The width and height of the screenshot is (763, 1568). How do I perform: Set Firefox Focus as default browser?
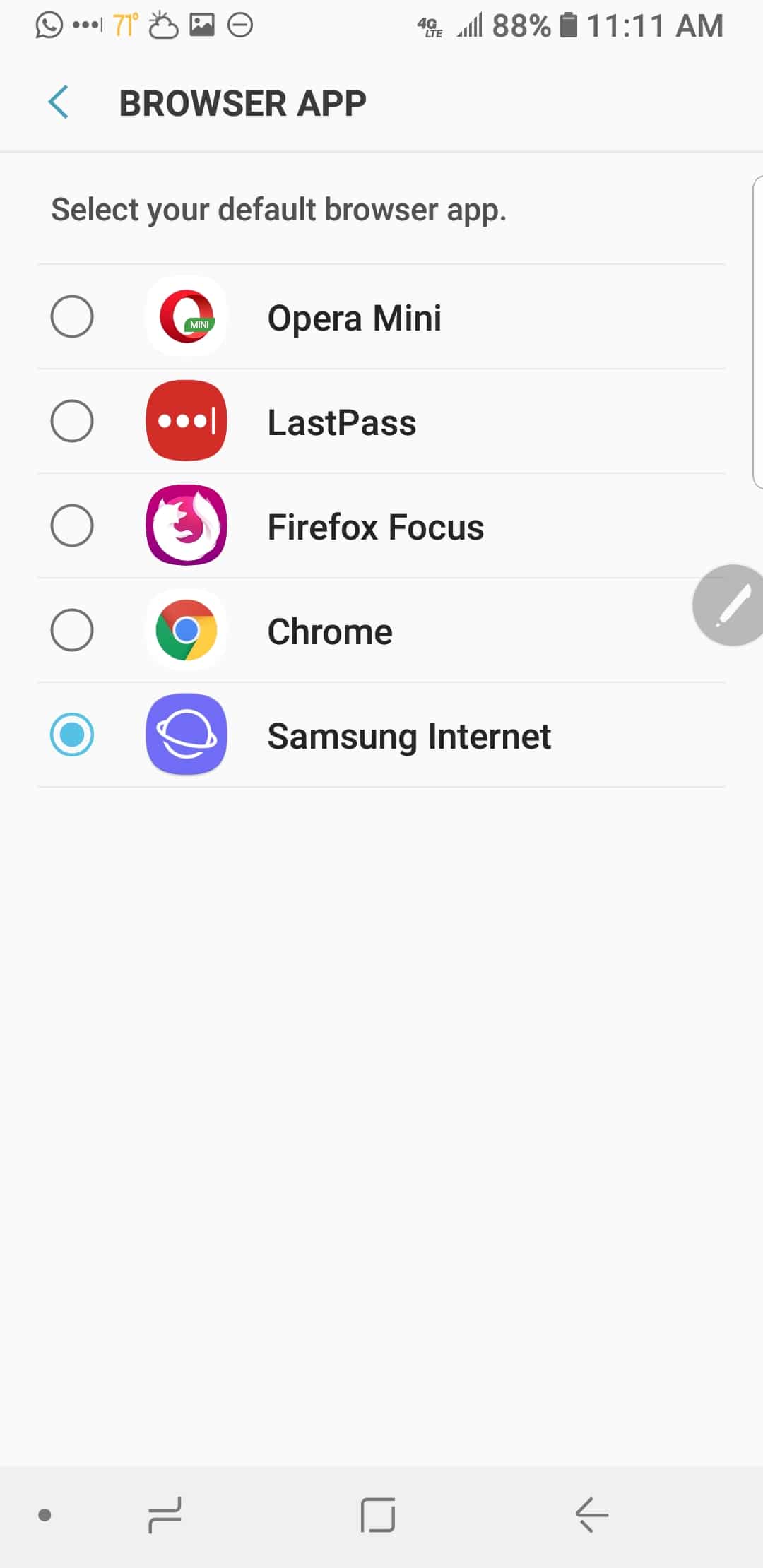pyautogui.click(x=72, y=525)
